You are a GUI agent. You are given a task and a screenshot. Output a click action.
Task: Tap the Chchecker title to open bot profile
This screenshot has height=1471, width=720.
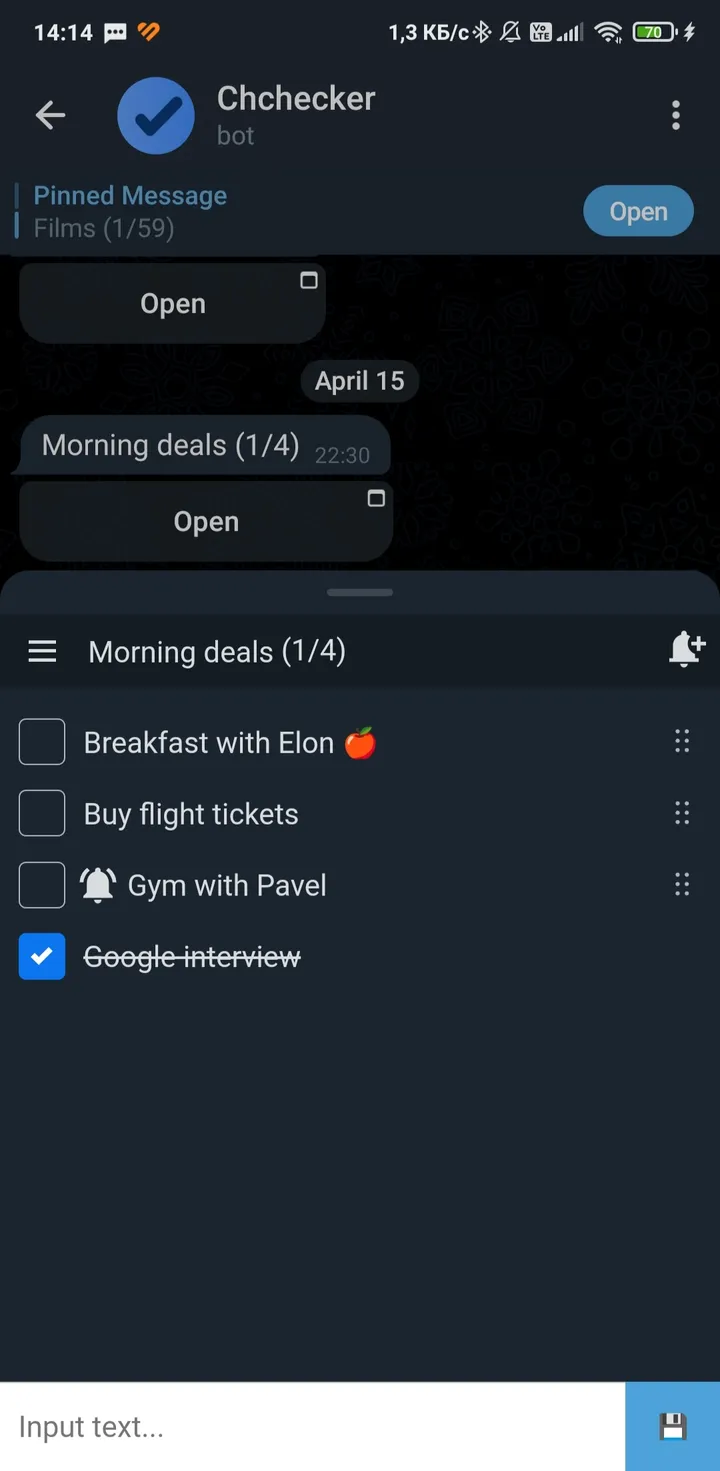point(296,98)
